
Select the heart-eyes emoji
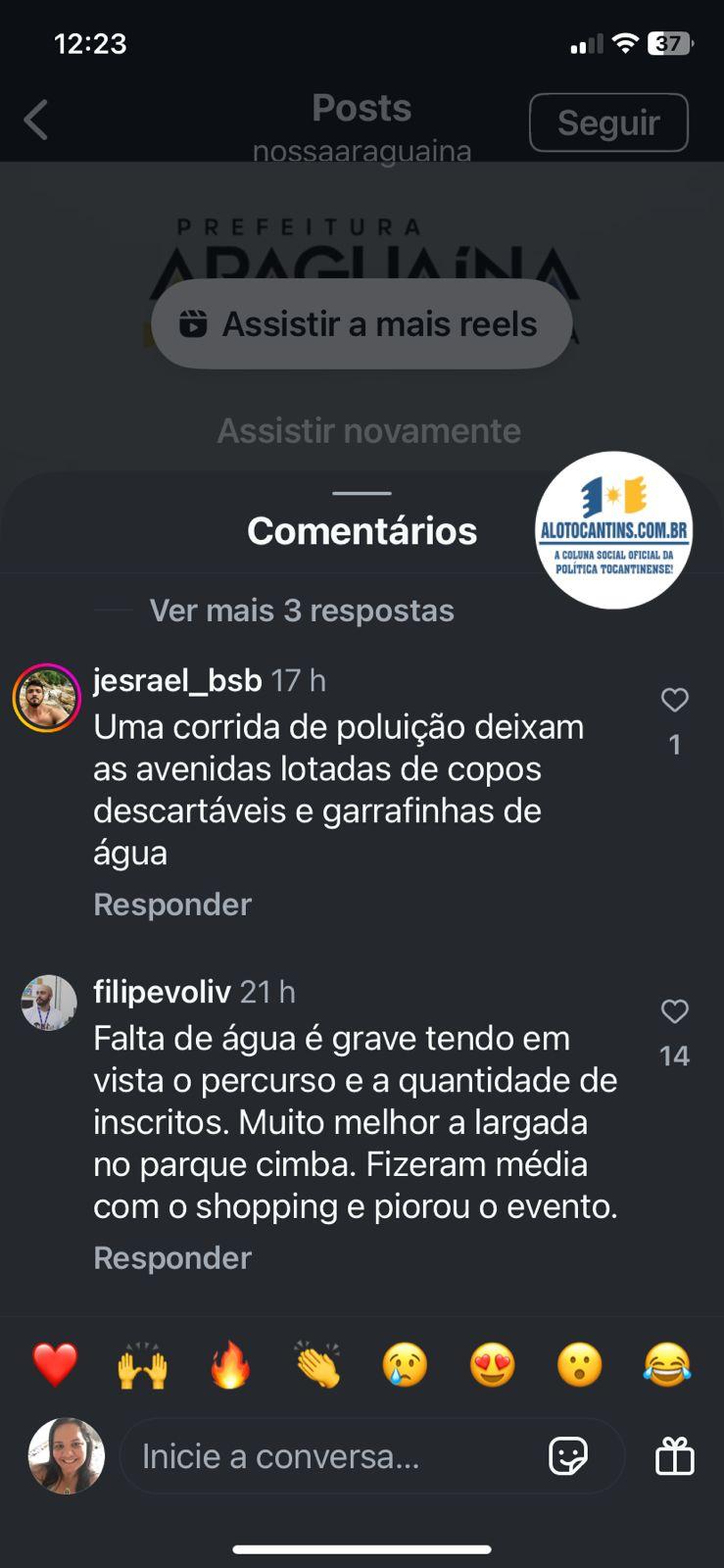[x=492, y=1364]
